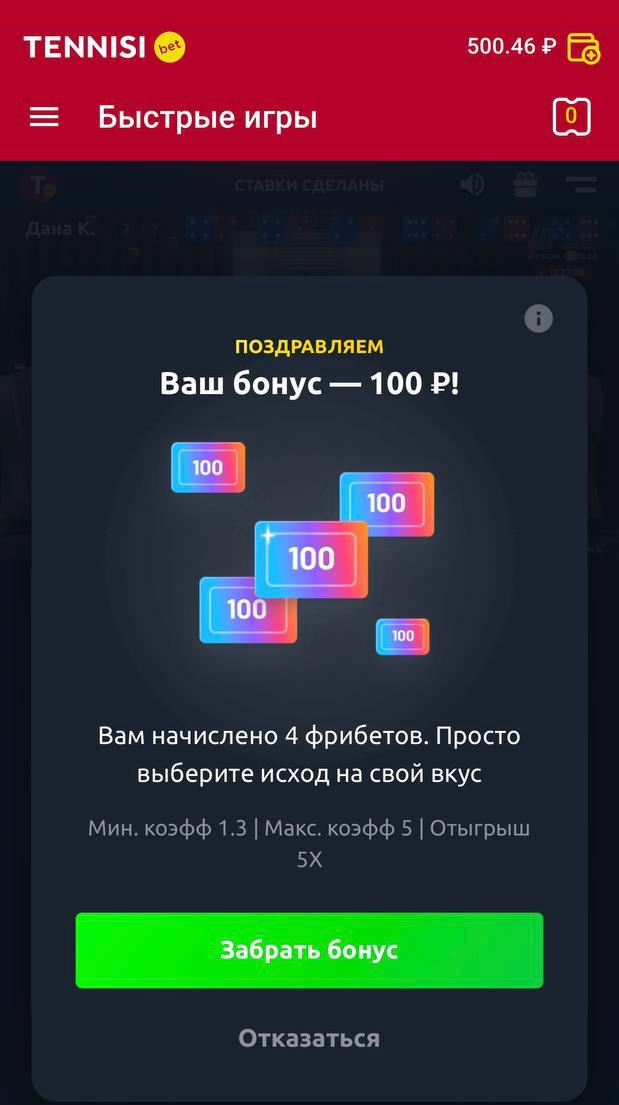Open the wallet deposit icon
619x1105 pixels.
point(583,47)
